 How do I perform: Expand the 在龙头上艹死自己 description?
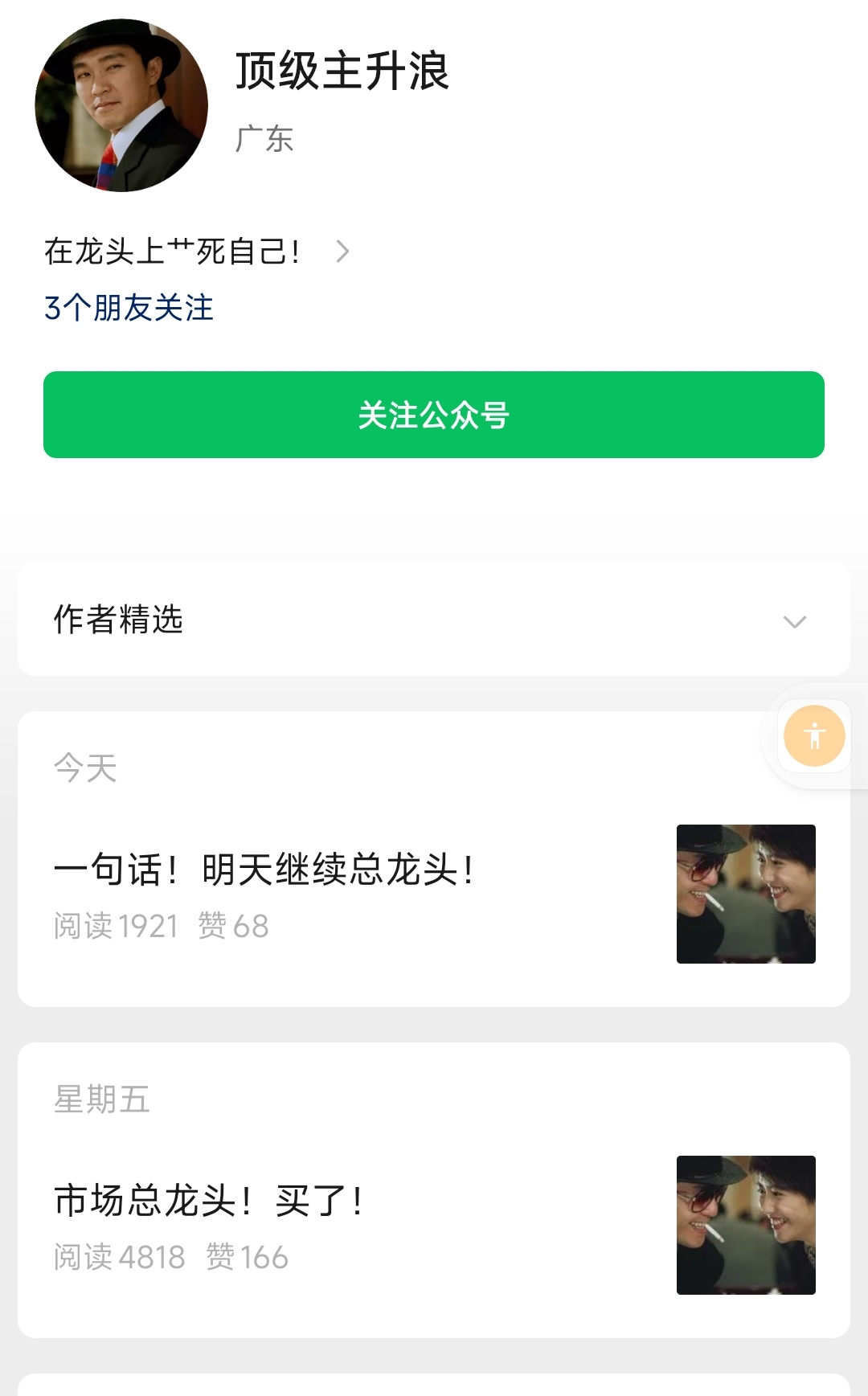(342, 252)
